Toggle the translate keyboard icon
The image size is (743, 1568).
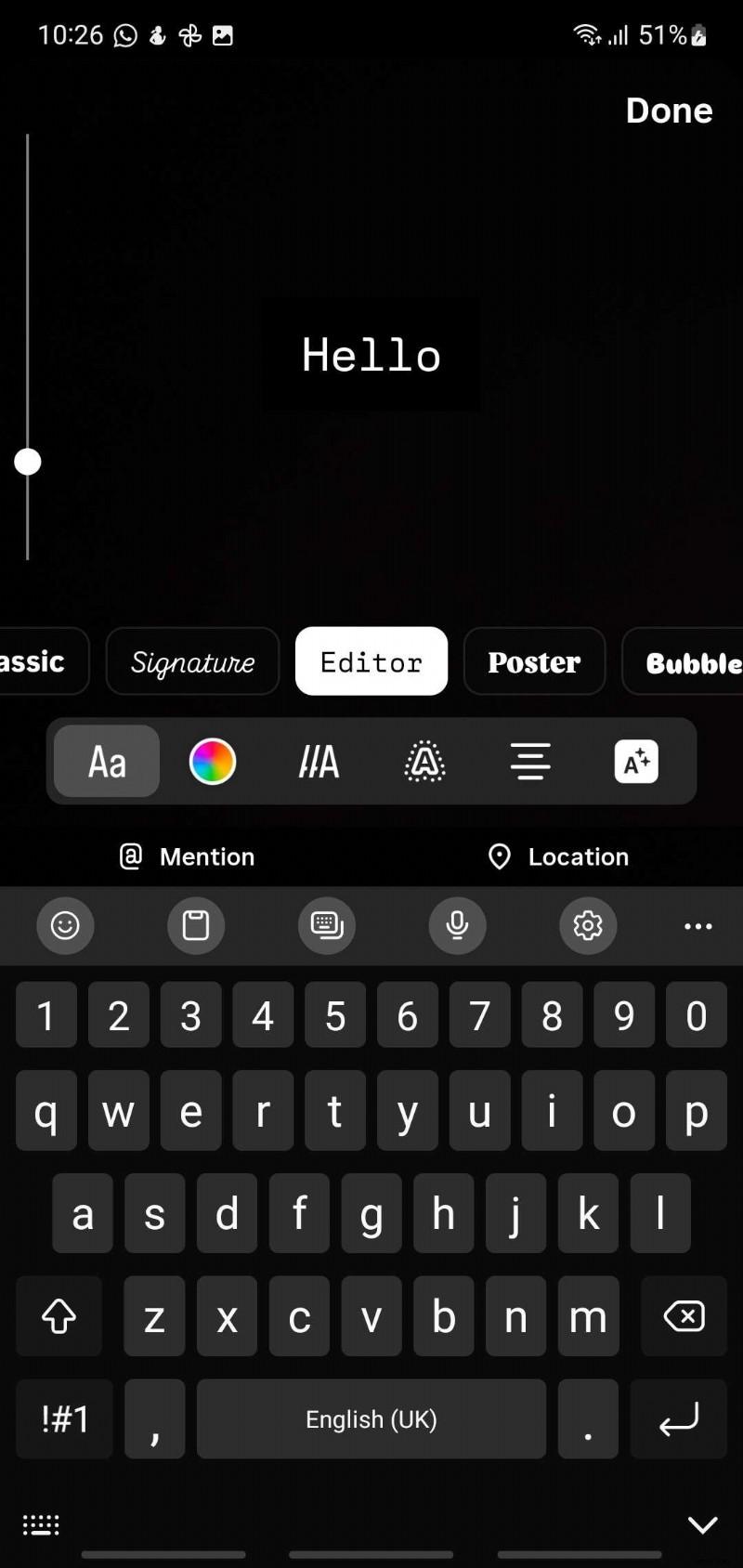(327, 926)
